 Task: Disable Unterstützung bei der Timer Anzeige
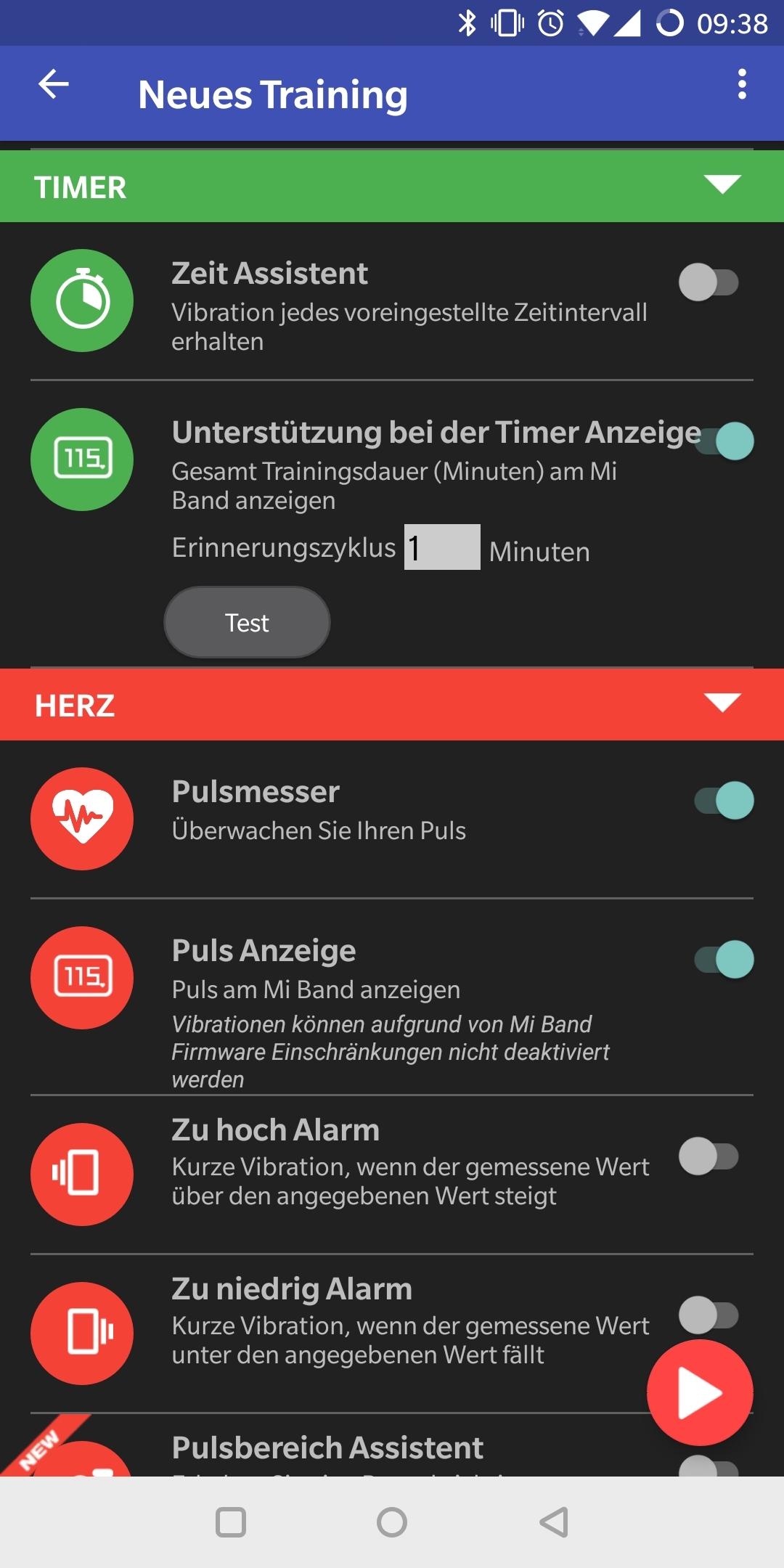pos(724,441)
